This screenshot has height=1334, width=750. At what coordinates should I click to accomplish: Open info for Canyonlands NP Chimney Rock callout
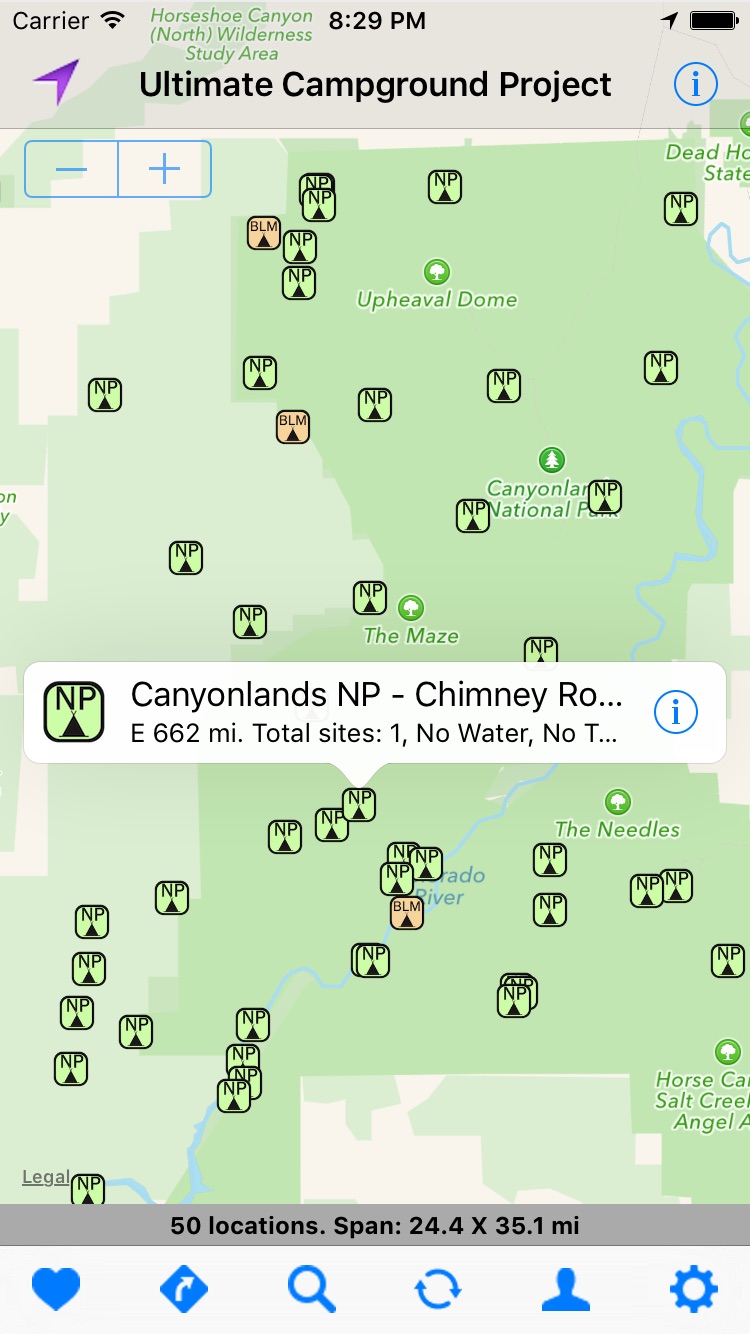point(676,712)
